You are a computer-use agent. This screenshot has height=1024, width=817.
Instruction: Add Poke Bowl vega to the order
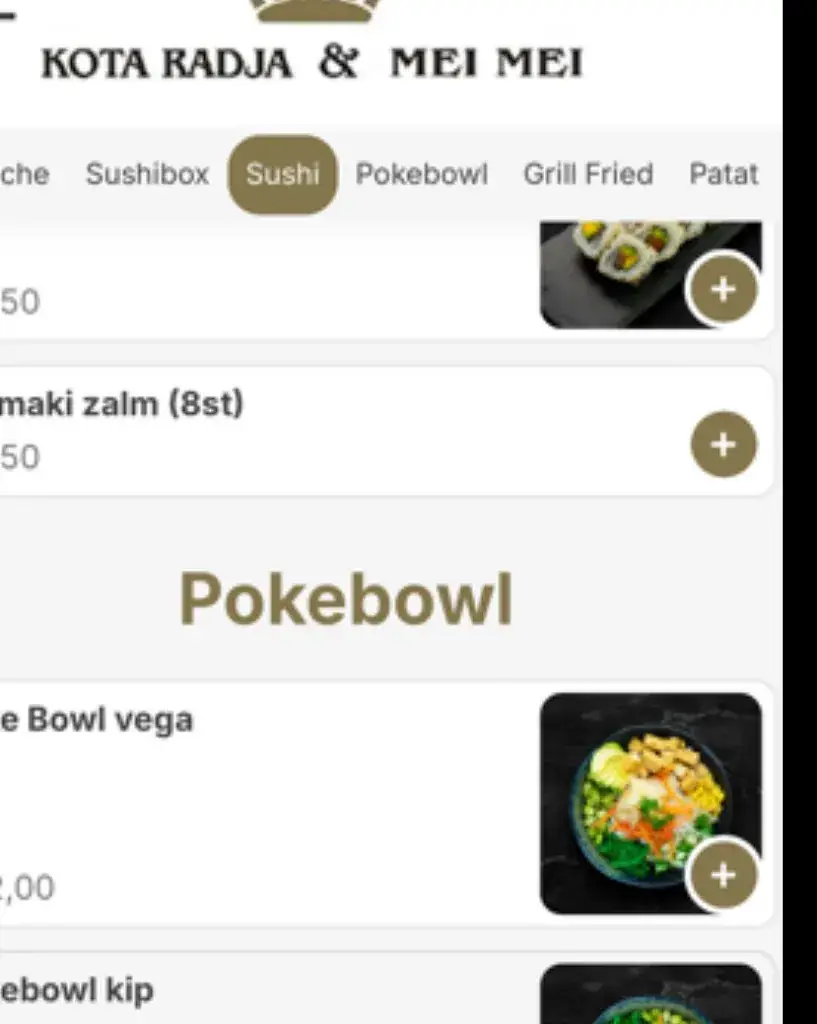tap(723, 876)
